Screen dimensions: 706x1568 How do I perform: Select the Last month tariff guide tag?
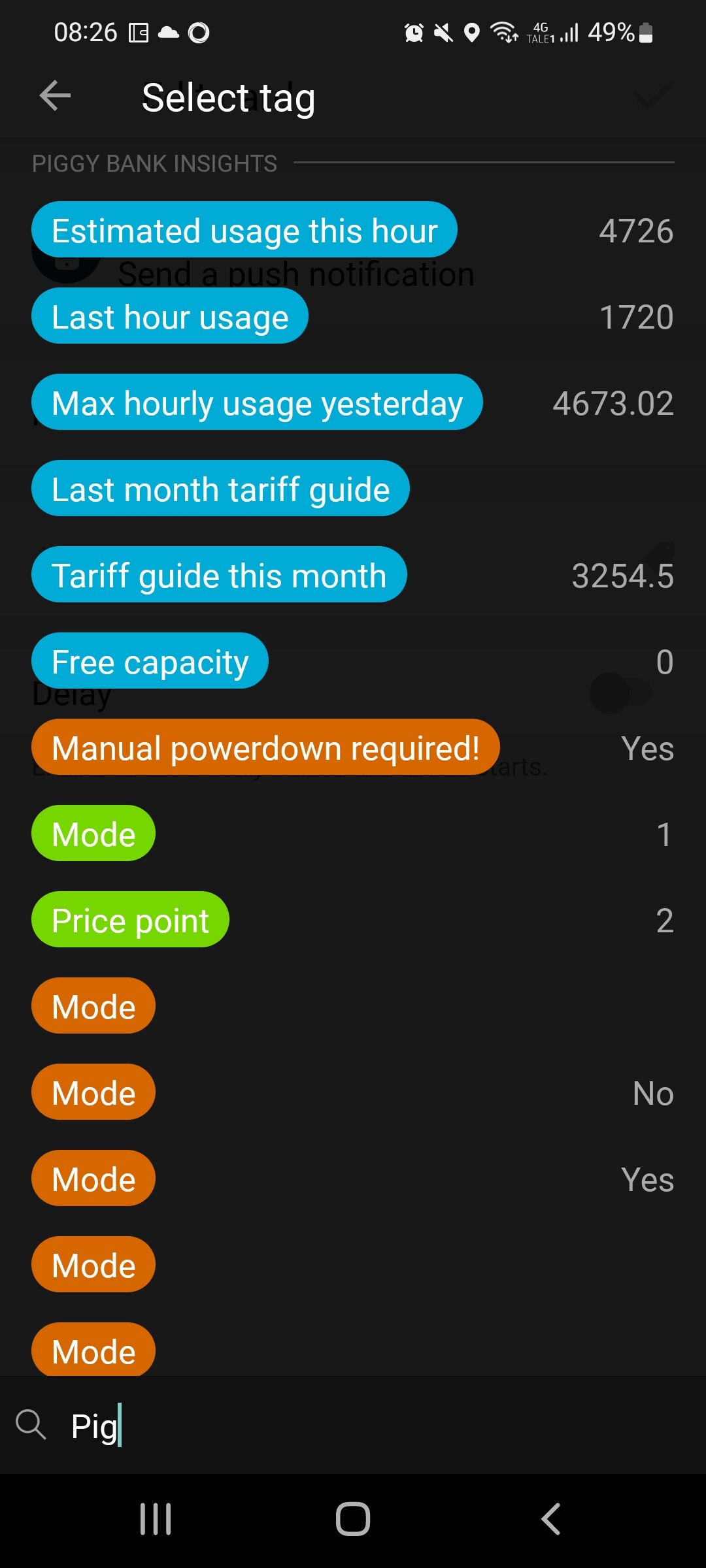[x=220, y=489]
